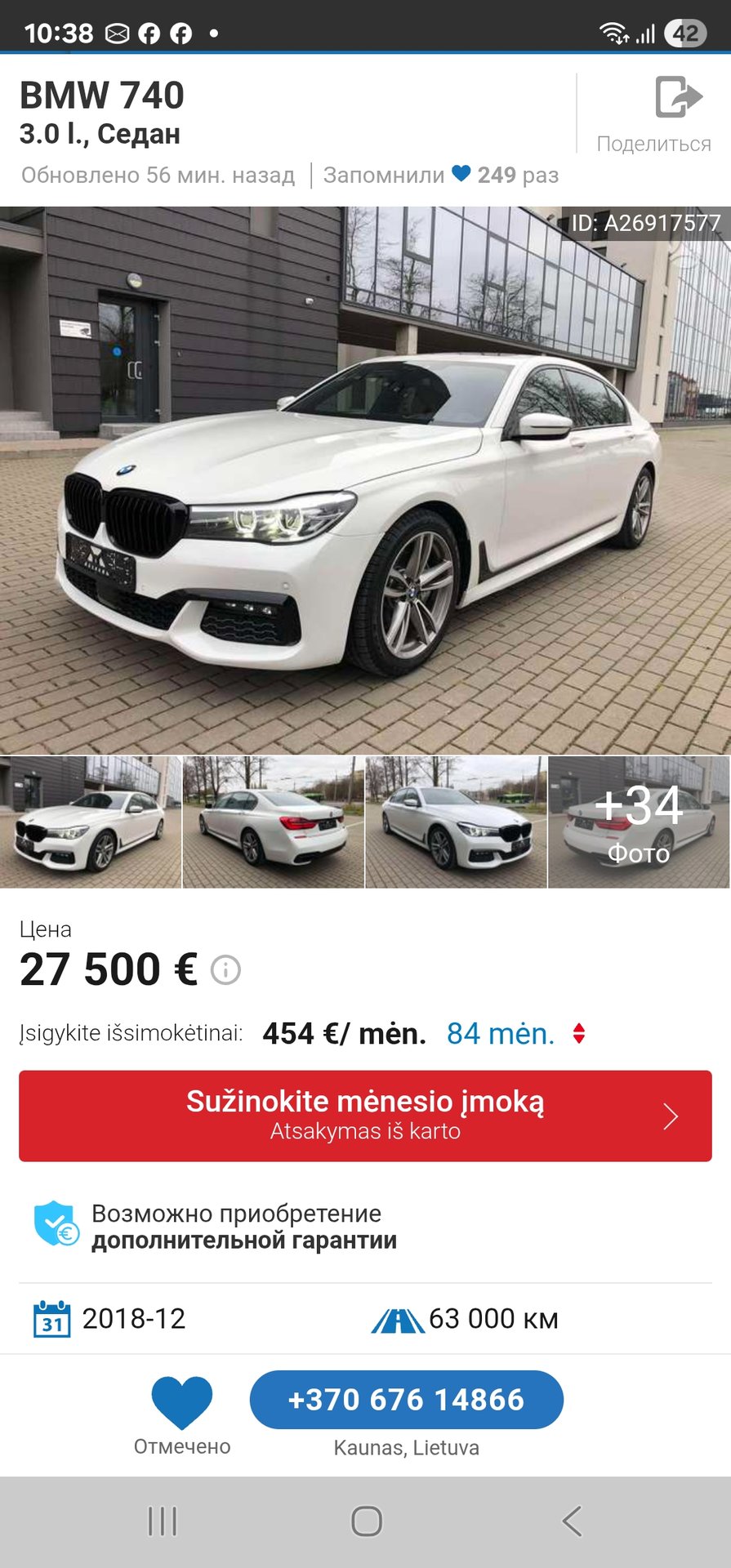The width and height of the screenshot is (731, 1568).
Task: Tap Sužinokite mėnesio įmoką button
Action: point(365,1116)
